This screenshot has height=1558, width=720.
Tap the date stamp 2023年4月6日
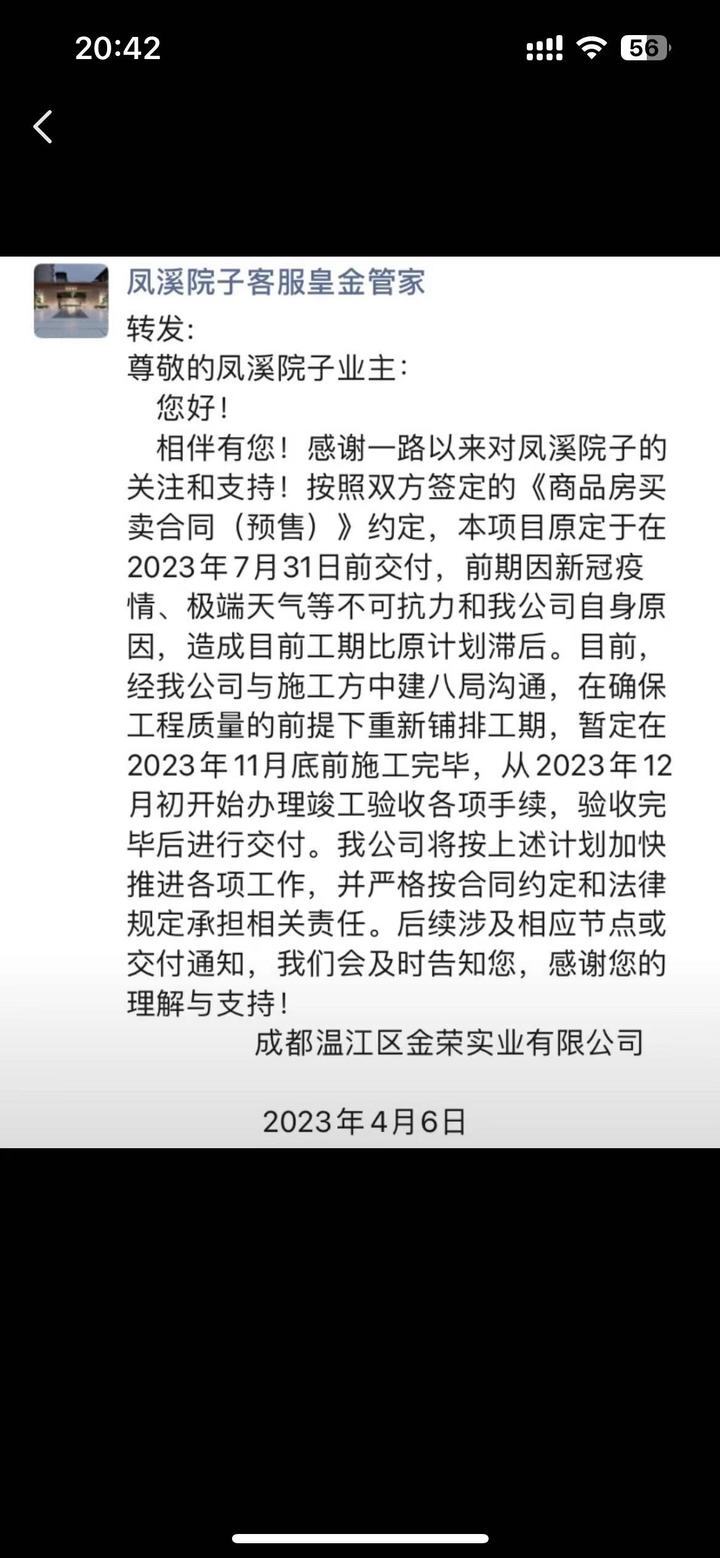point(365,1121)
